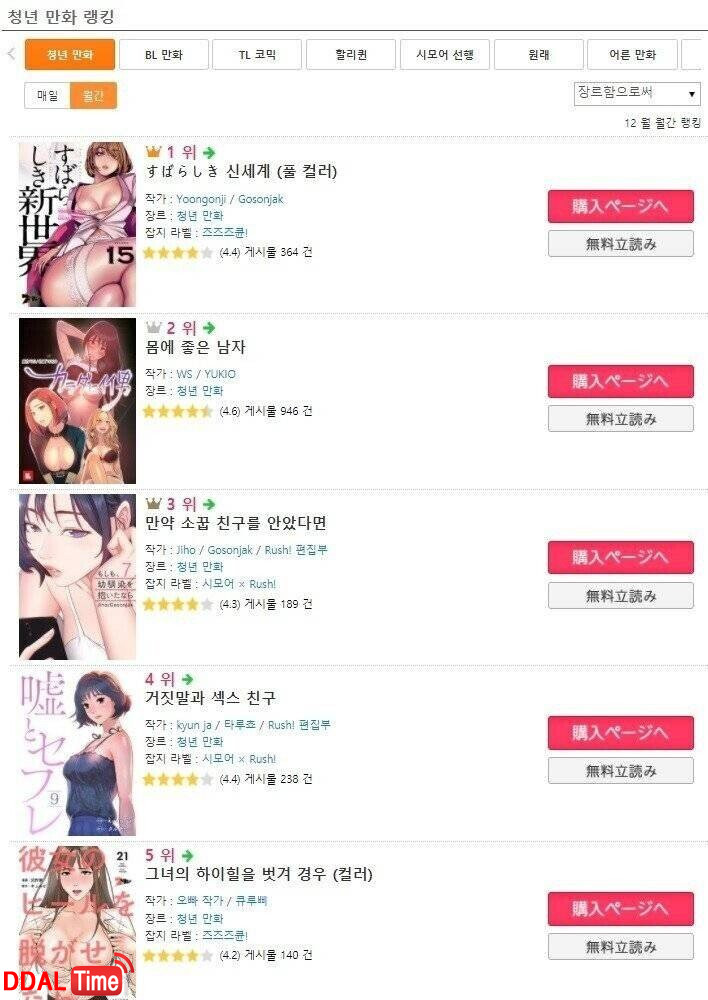
Task: Switch to the 어른 만화 tab
Action: [x=633, y=55]
